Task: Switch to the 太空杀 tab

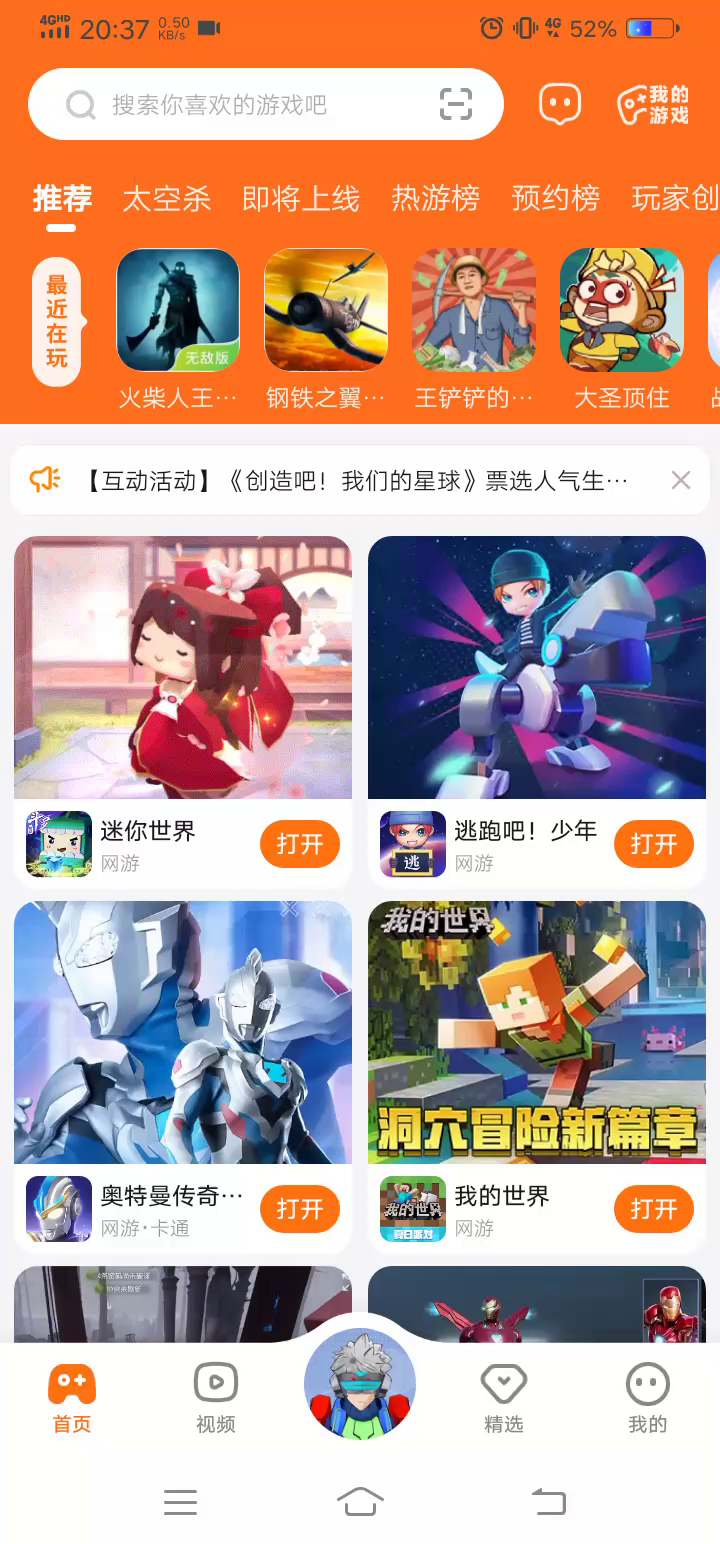Action: pos(167,199)
